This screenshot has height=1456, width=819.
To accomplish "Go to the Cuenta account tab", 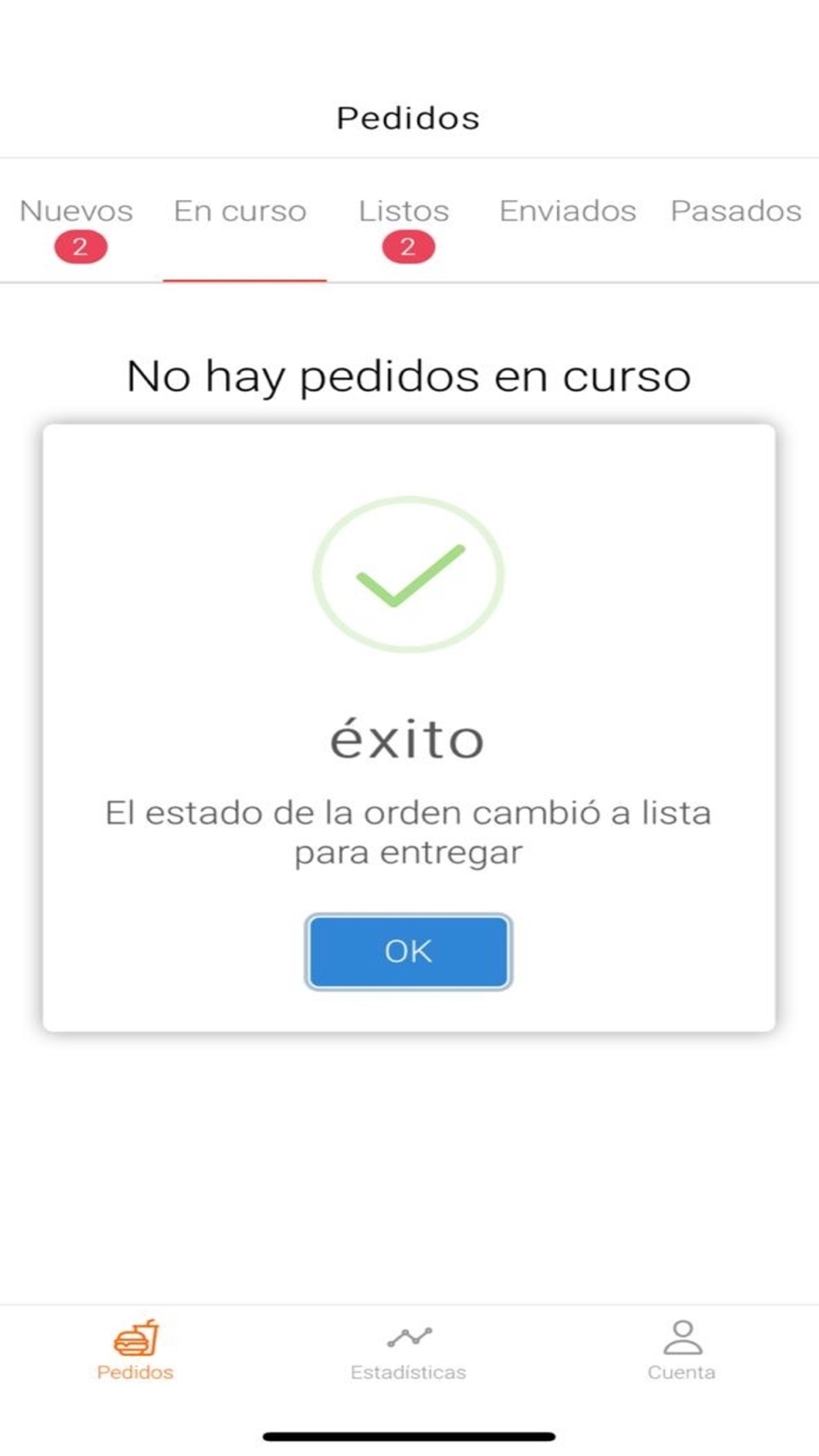I will tap(681, 1350).
